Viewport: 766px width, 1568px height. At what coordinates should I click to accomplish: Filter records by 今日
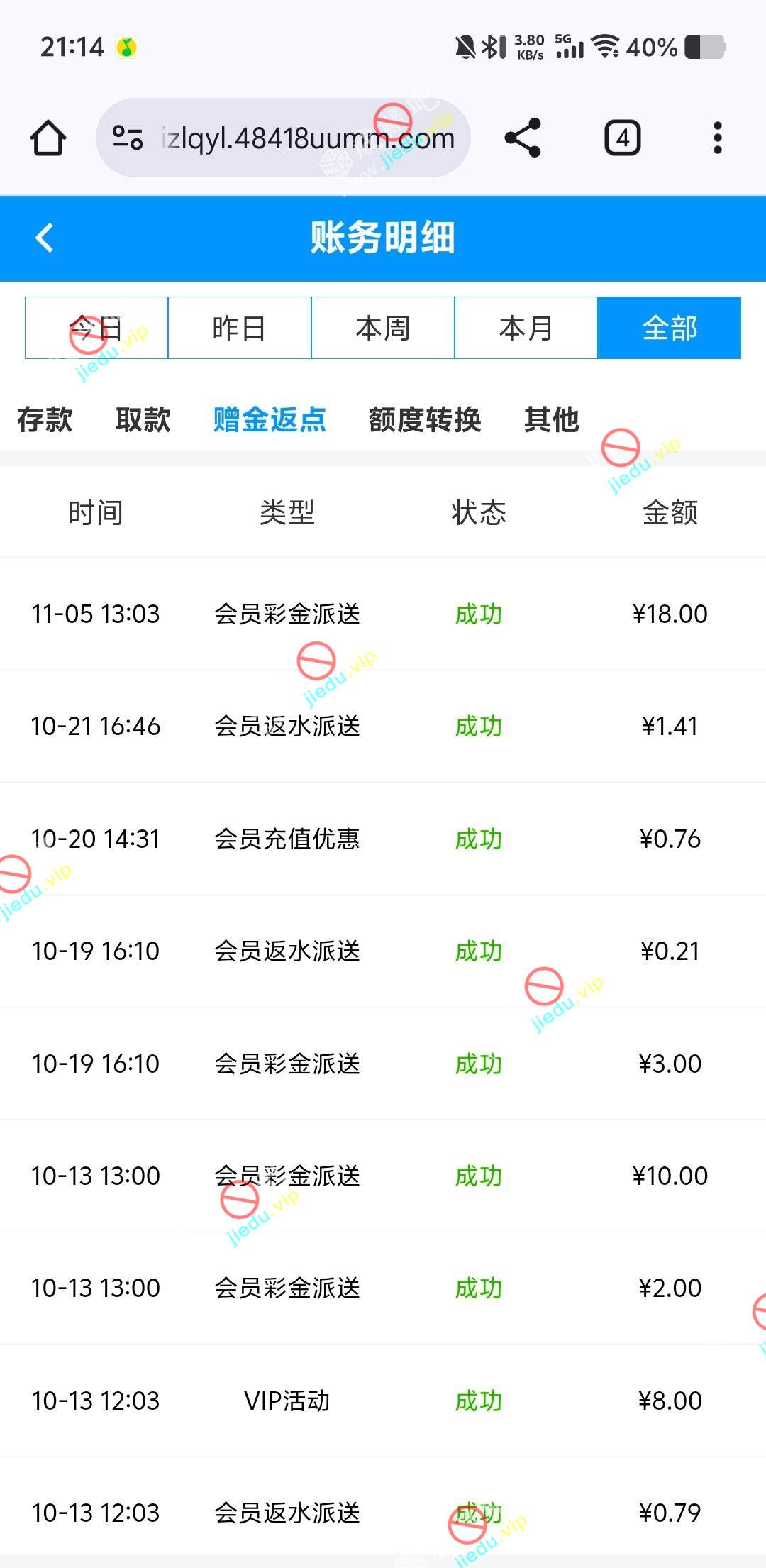(x=96, y=328)
